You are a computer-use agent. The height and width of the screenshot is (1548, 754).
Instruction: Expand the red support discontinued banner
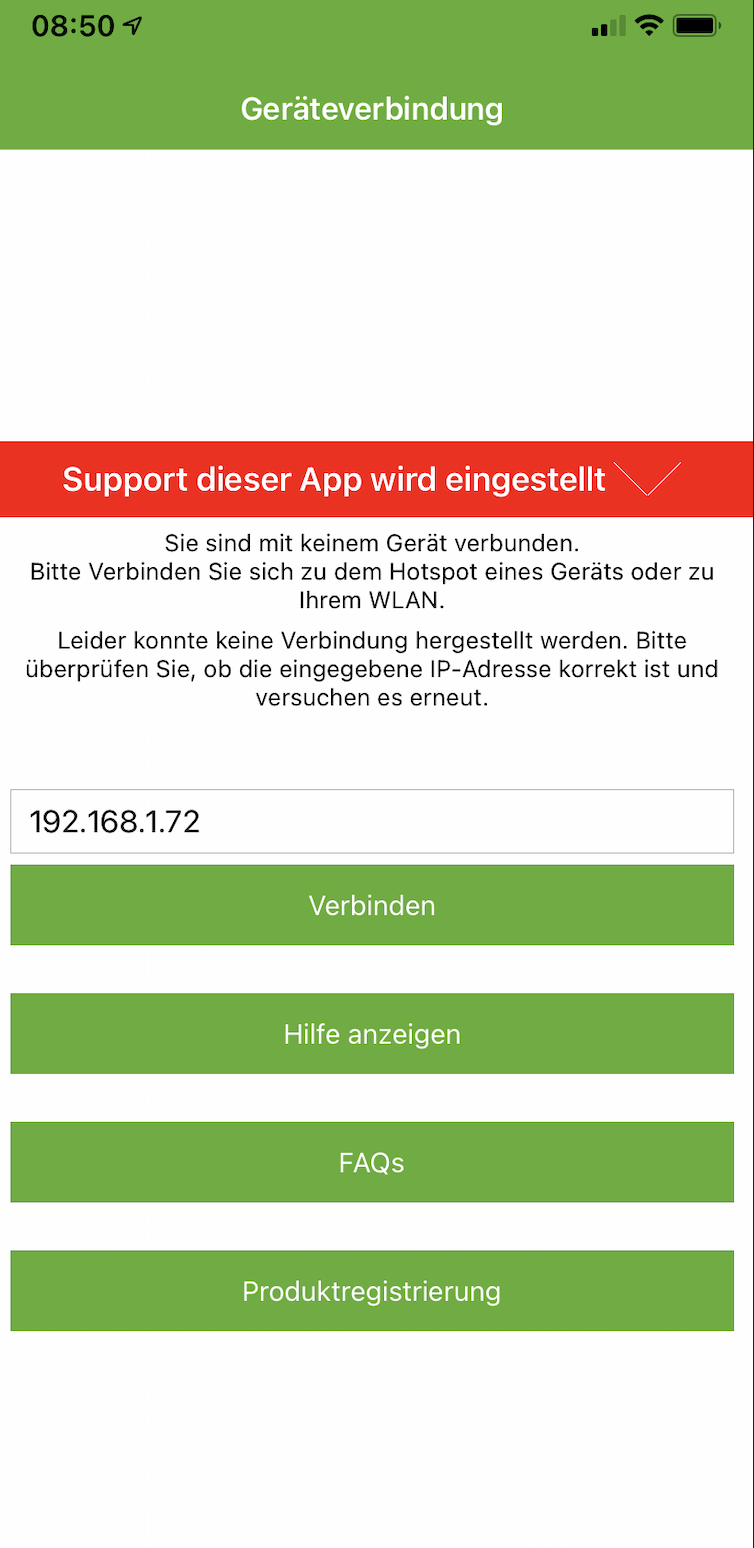650,479
